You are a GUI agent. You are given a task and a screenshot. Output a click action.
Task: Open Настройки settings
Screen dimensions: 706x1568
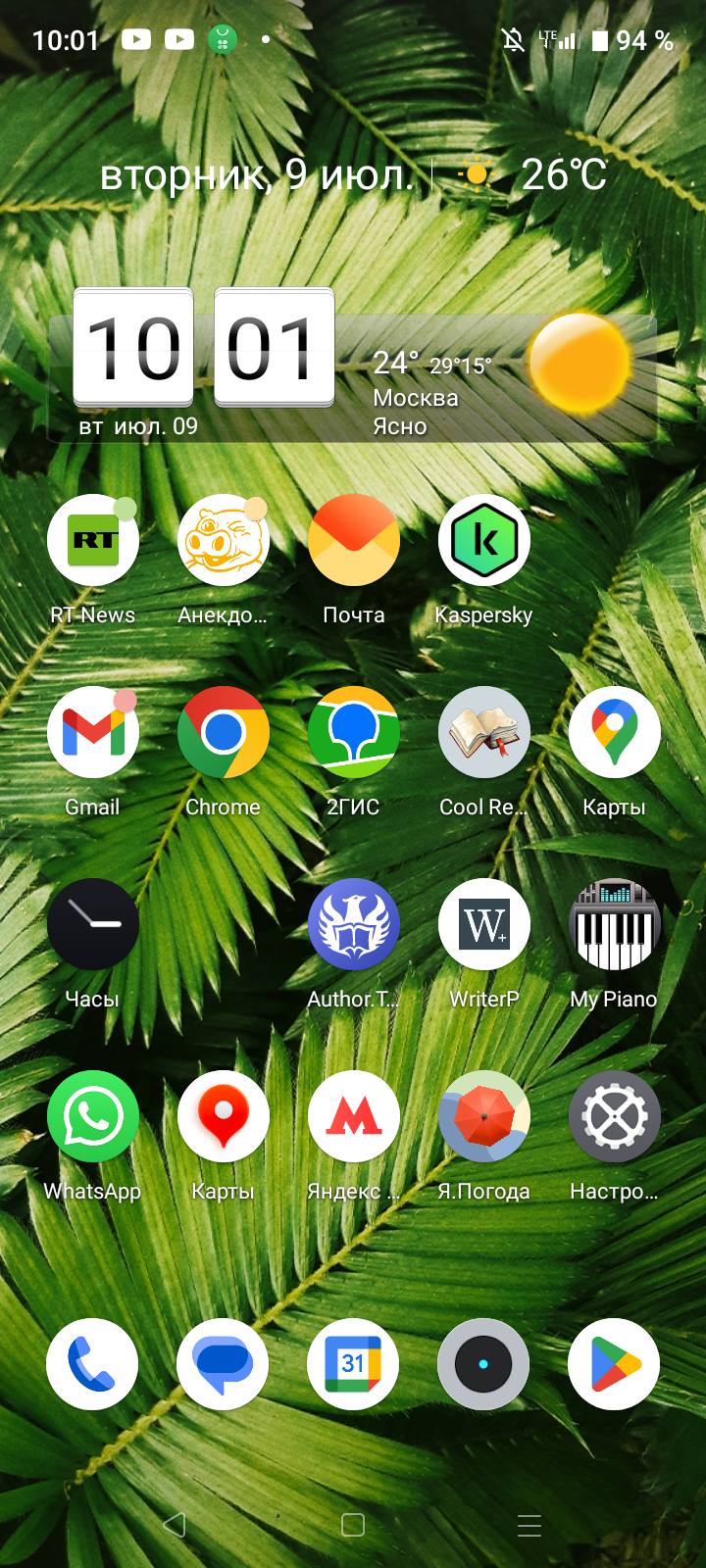(614, 1116)
